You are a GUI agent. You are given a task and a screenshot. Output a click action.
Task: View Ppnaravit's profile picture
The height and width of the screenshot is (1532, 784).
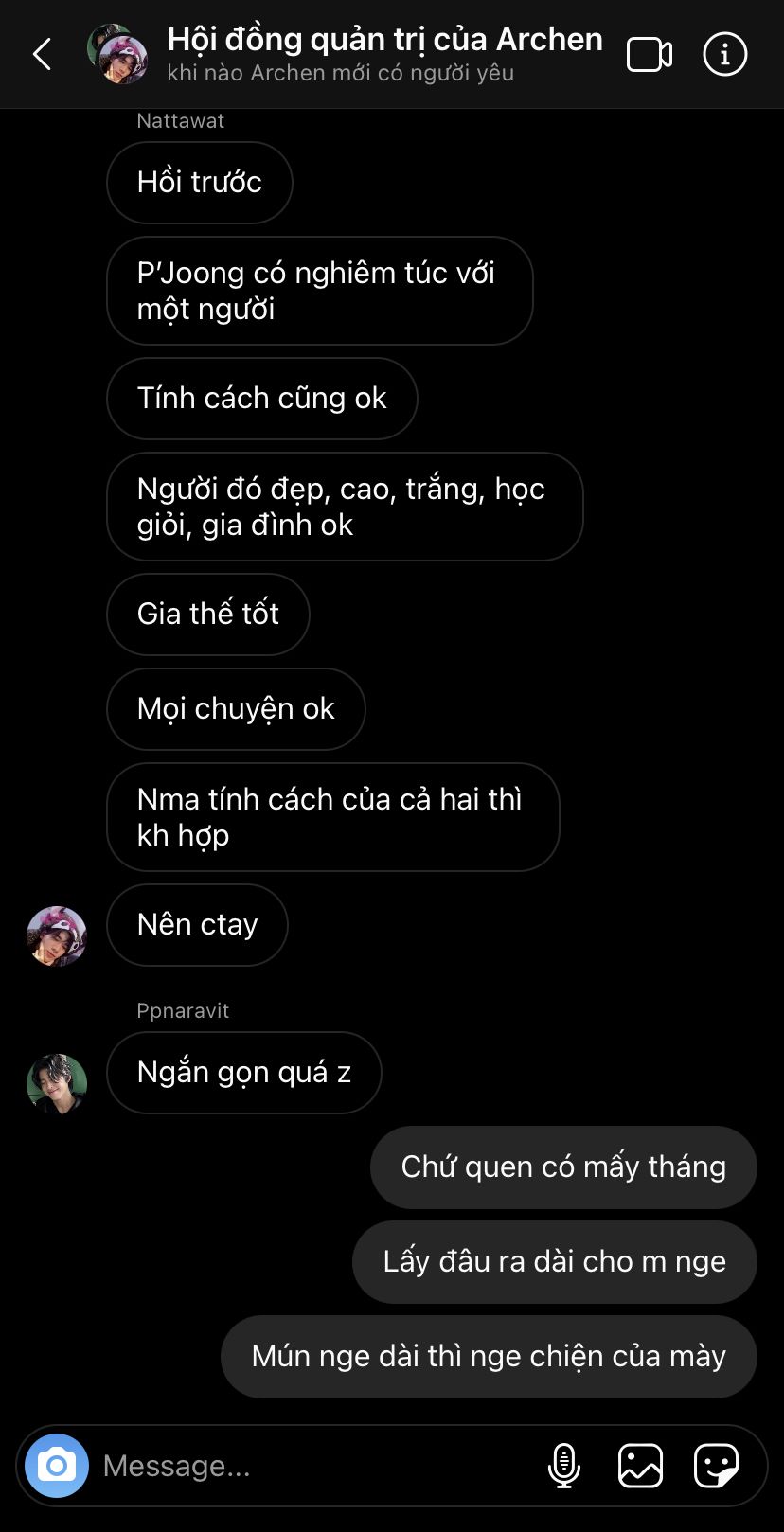(57, 1083)
